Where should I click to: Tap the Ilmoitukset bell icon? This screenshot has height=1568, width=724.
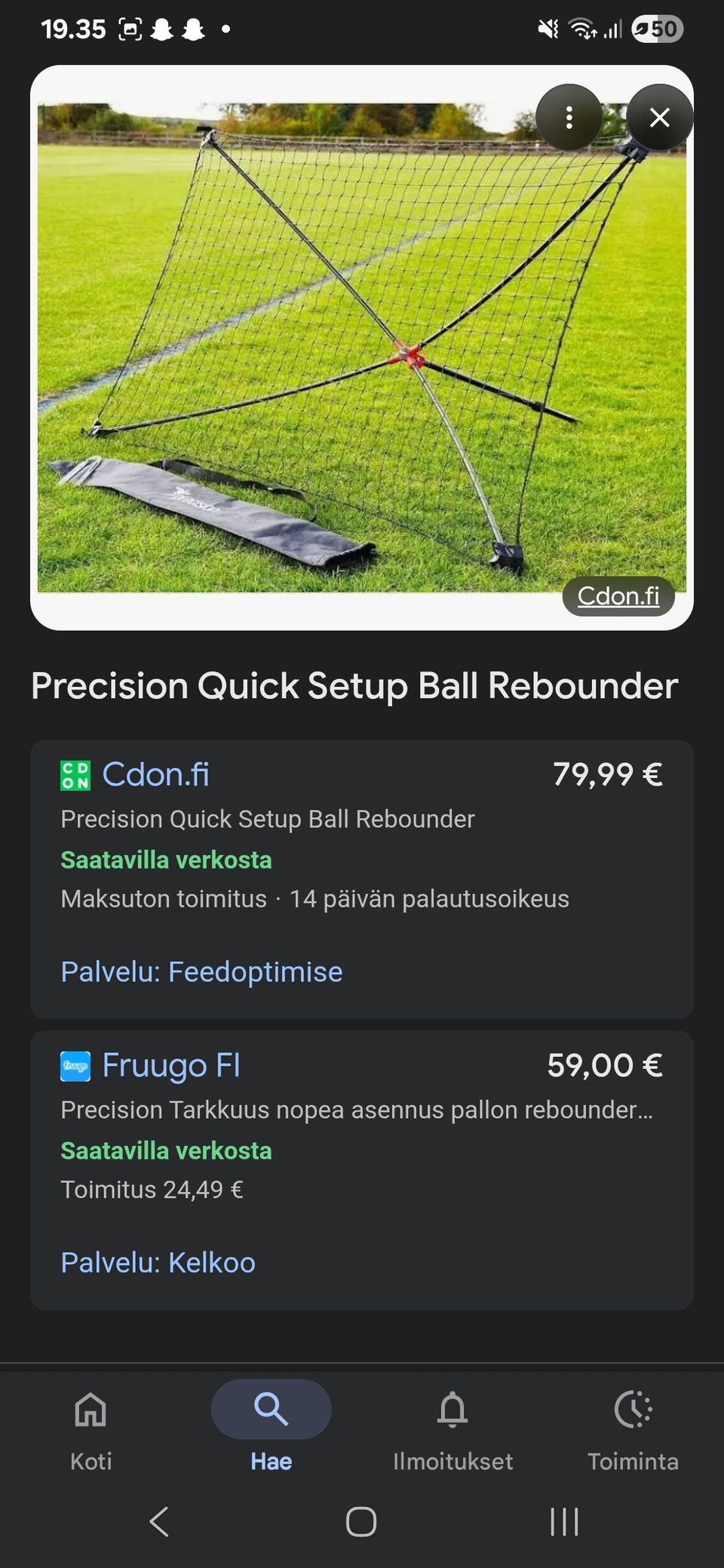pyautogui.click(x=452, y=1409)
